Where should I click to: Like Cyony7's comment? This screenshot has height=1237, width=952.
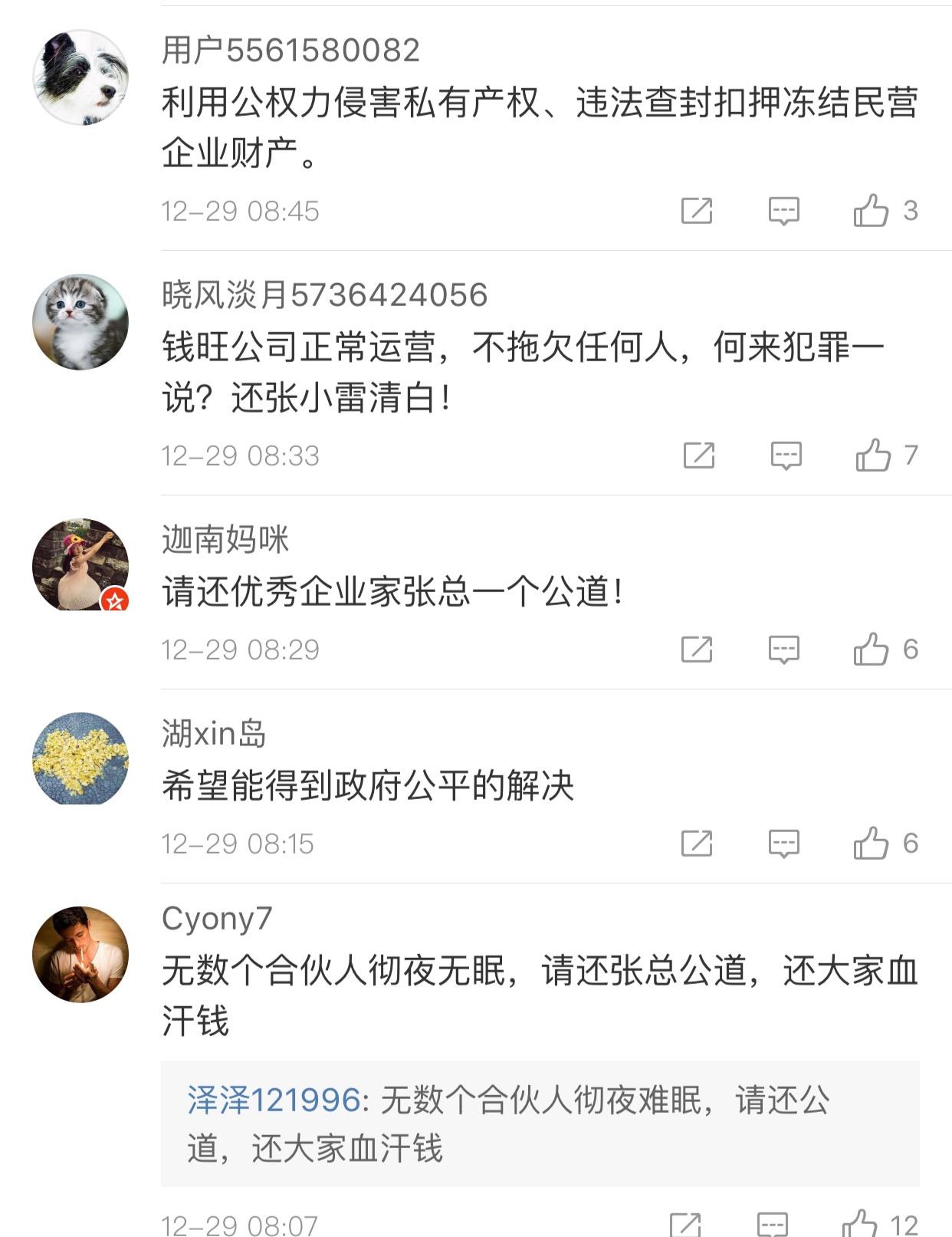pos(860,1224)
